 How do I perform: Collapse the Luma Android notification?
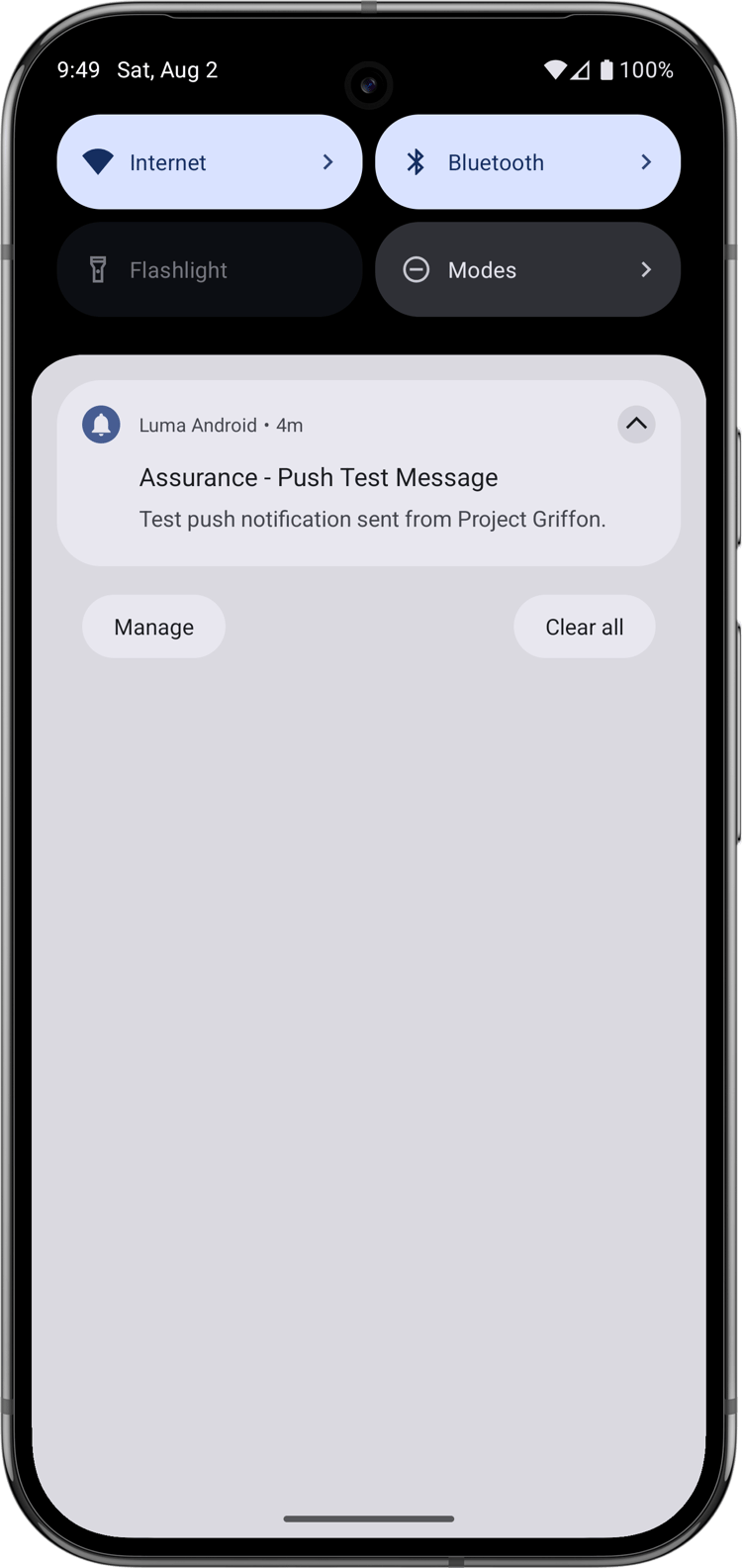tap(636, 425)
